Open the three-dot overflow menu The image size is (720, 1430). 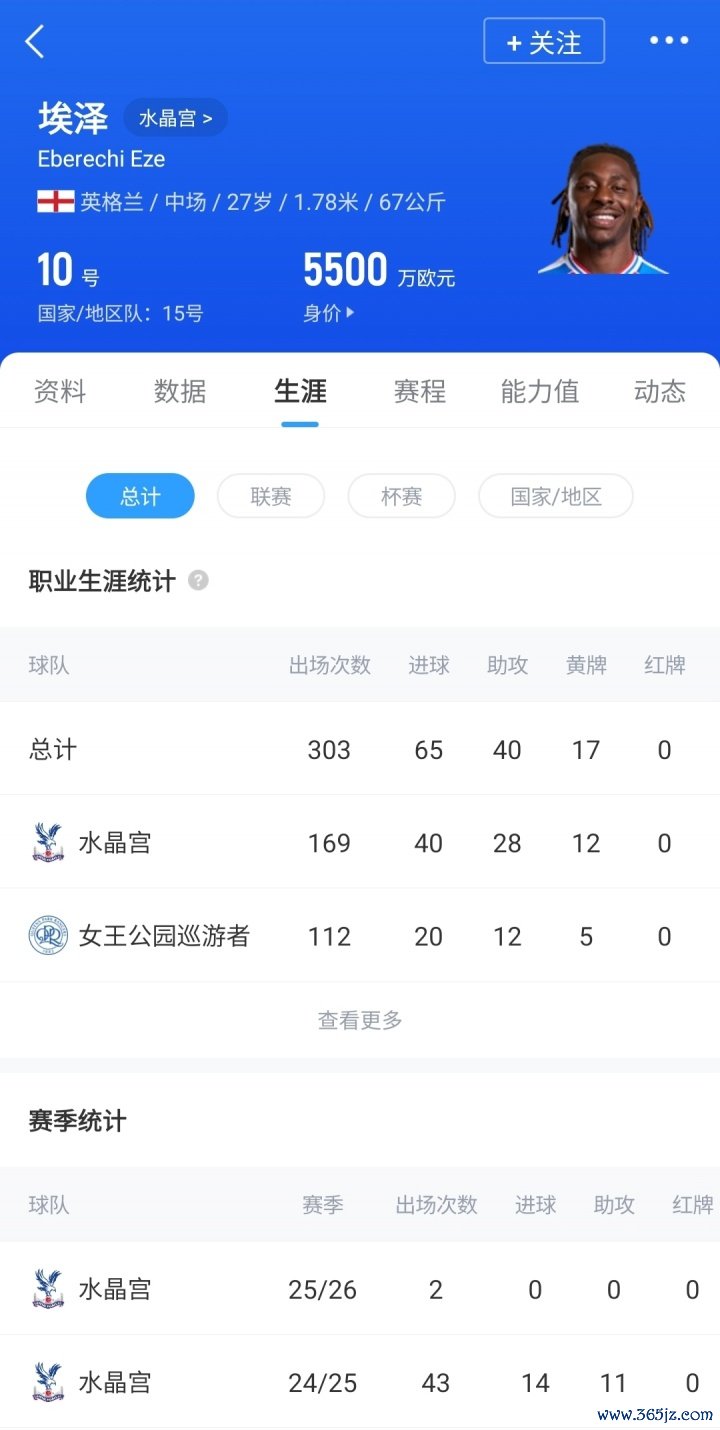pos(668,41)
